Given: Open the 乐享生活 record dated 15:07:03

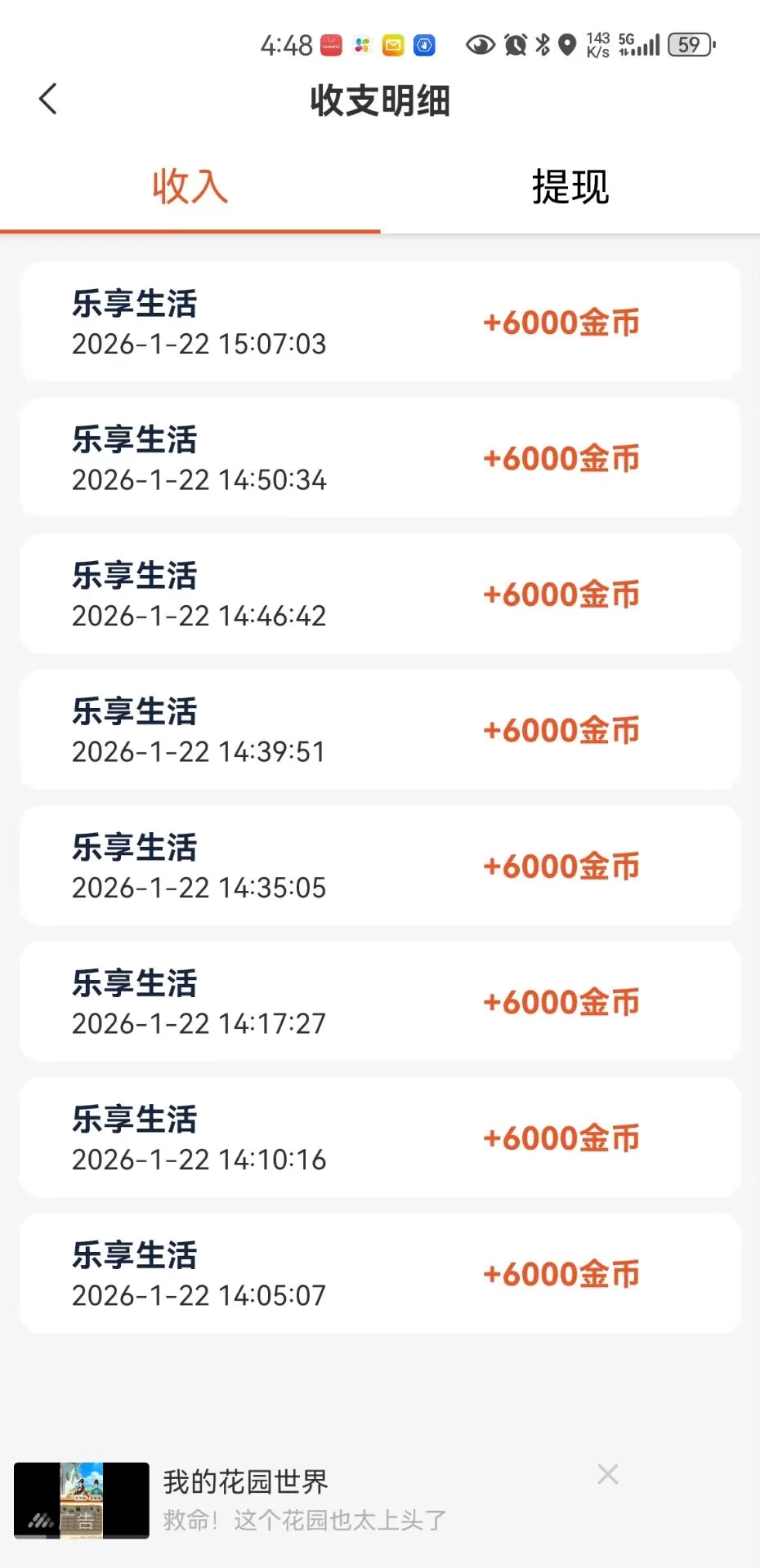Looking at the screenshot, I should [x=380, y=322].
